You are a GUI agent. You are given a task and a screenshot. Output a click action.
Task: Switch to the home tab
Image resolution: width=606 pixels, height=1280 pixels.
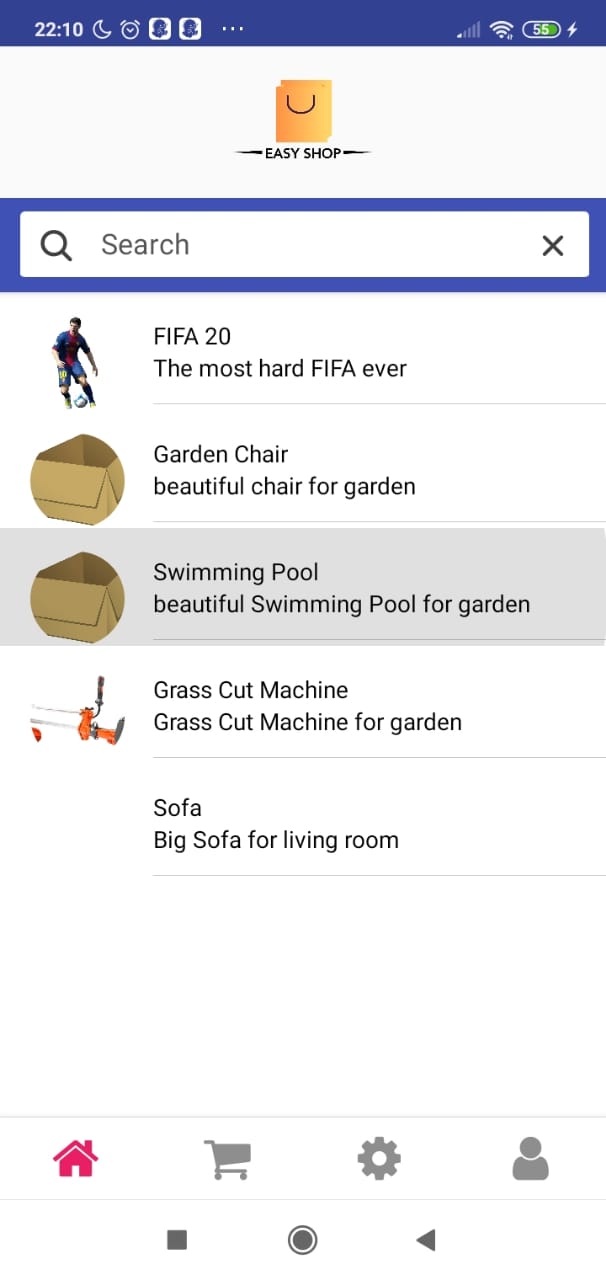[x=76, y=1159]
